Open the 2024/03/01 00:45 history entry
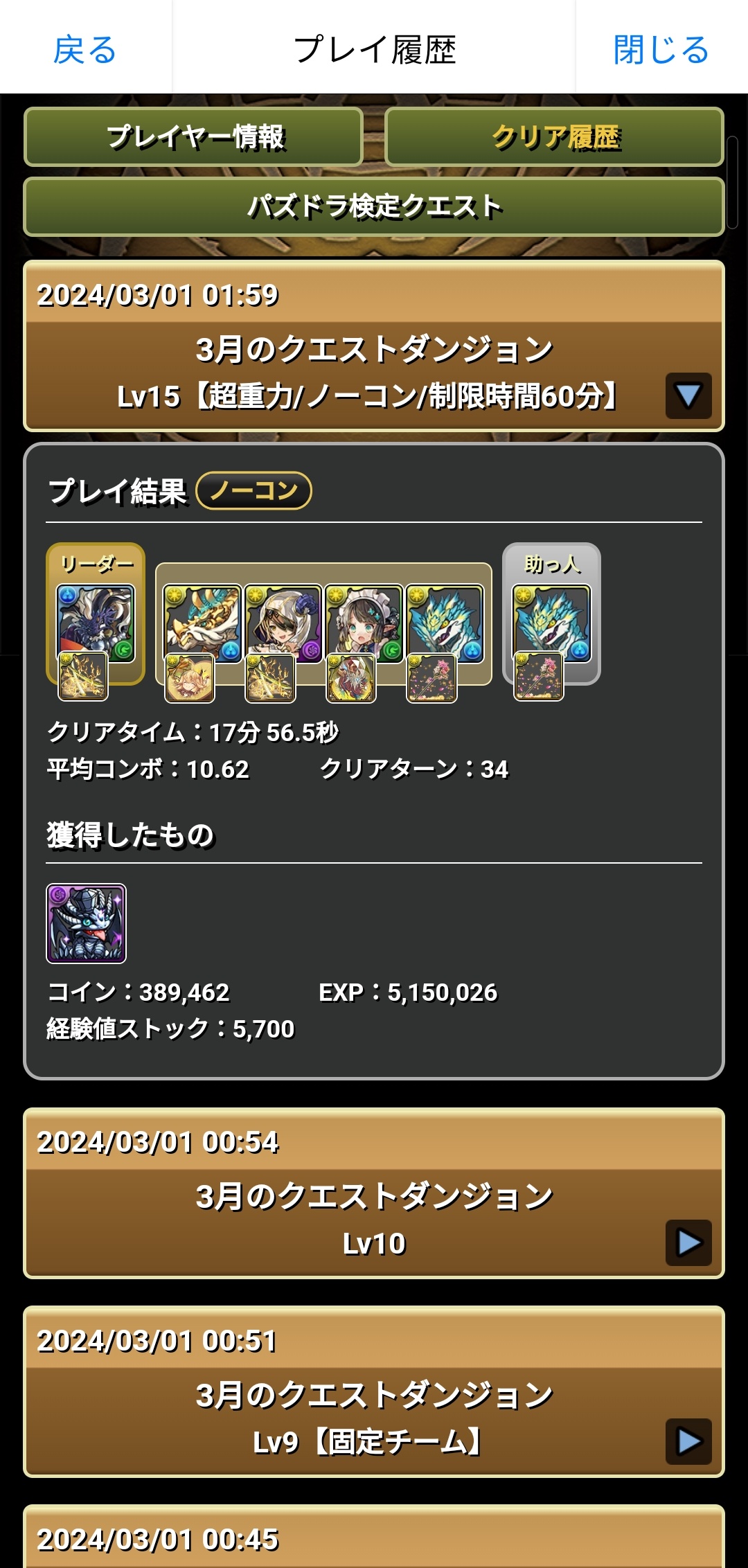This screenshot has width=748, height=1568. (374, 1539)
